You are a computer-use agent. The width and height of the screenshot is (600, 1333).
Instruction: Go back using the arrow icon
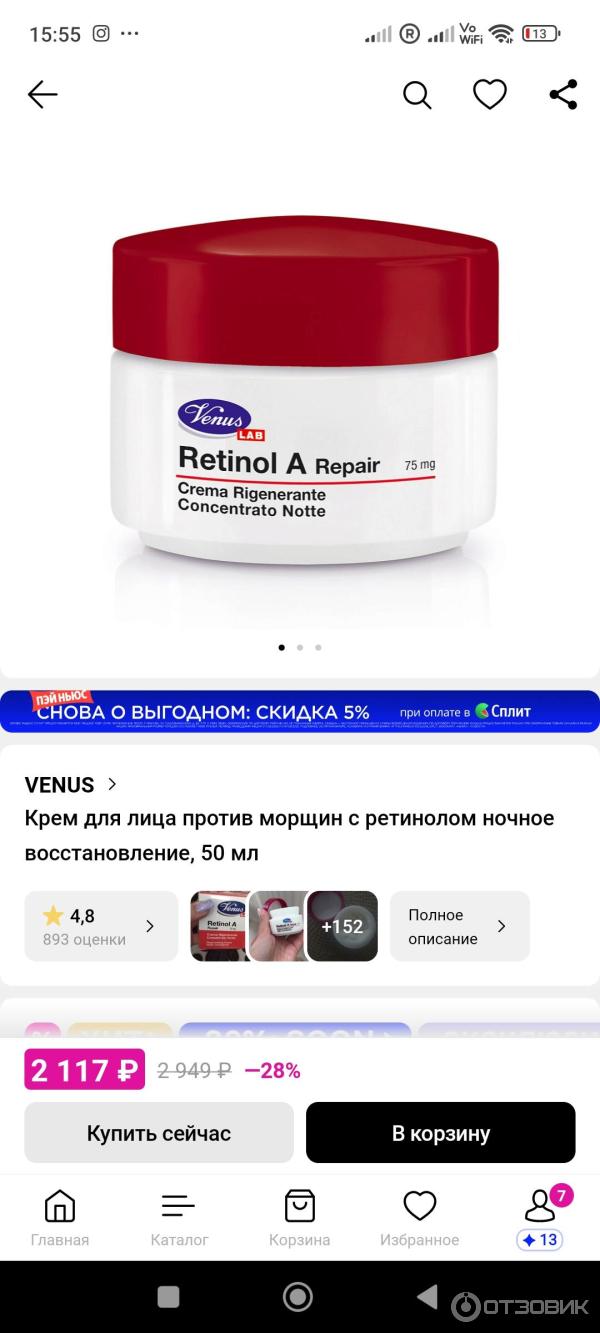pos(42,95)
